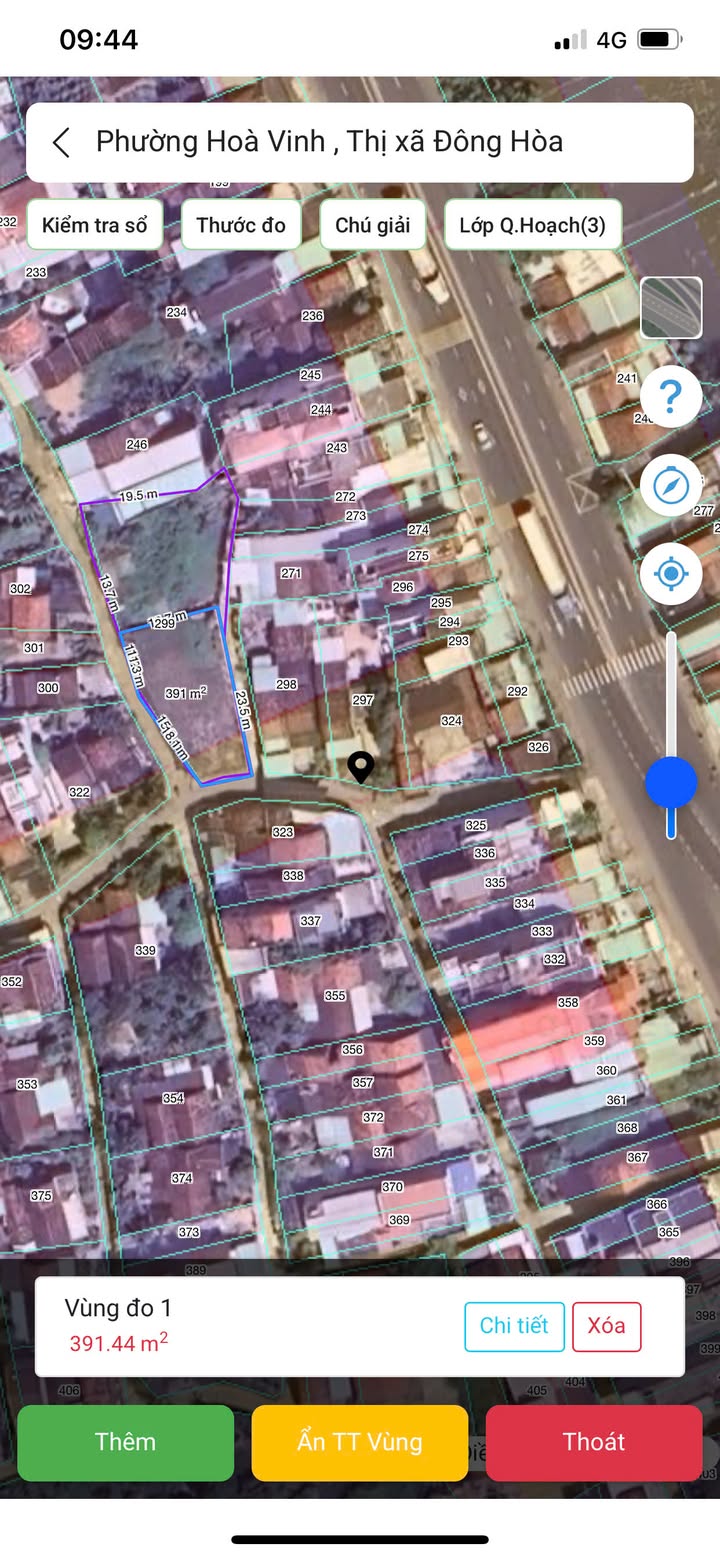View Chi tiết of Vùng đo 1

(514, 1326)
